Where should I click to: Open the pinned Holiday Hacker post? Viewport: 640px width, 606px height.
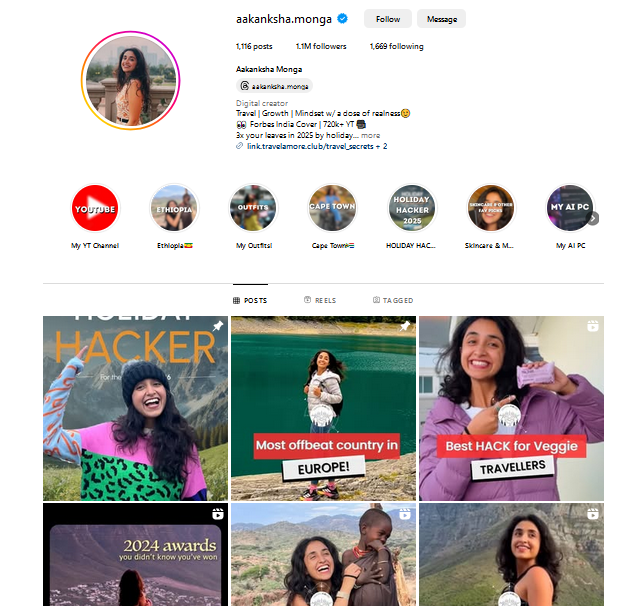(135, 408)
